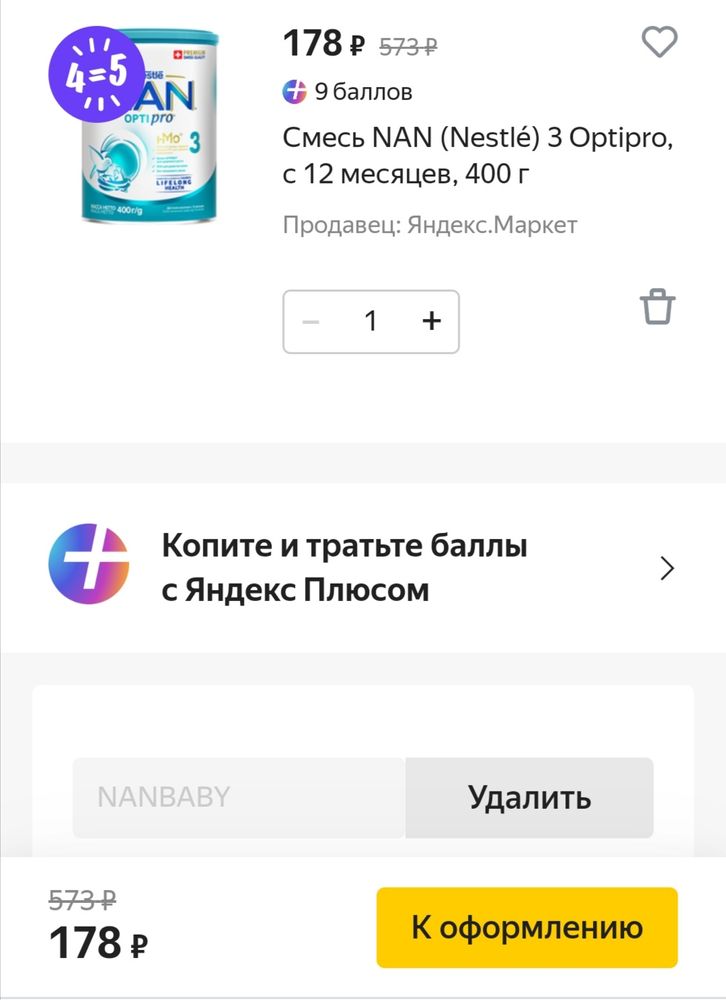Click the minus icon to reduce quantity

point(310,321)
